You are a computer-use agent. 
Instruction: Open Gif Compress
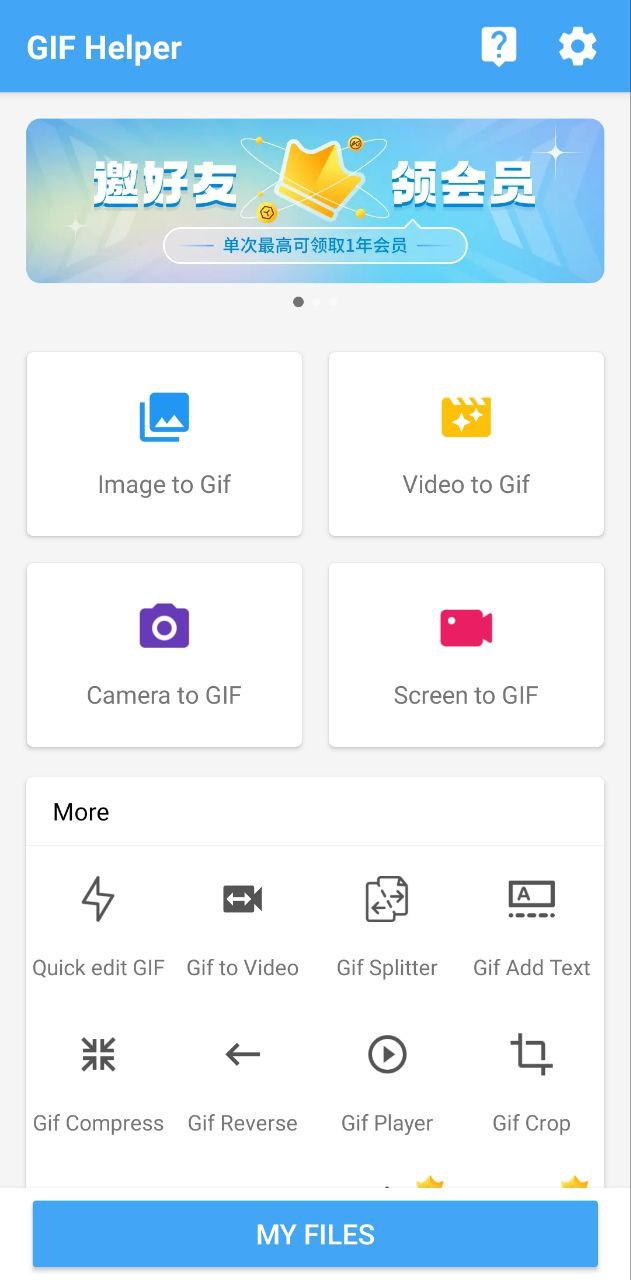pos(98,1080)
